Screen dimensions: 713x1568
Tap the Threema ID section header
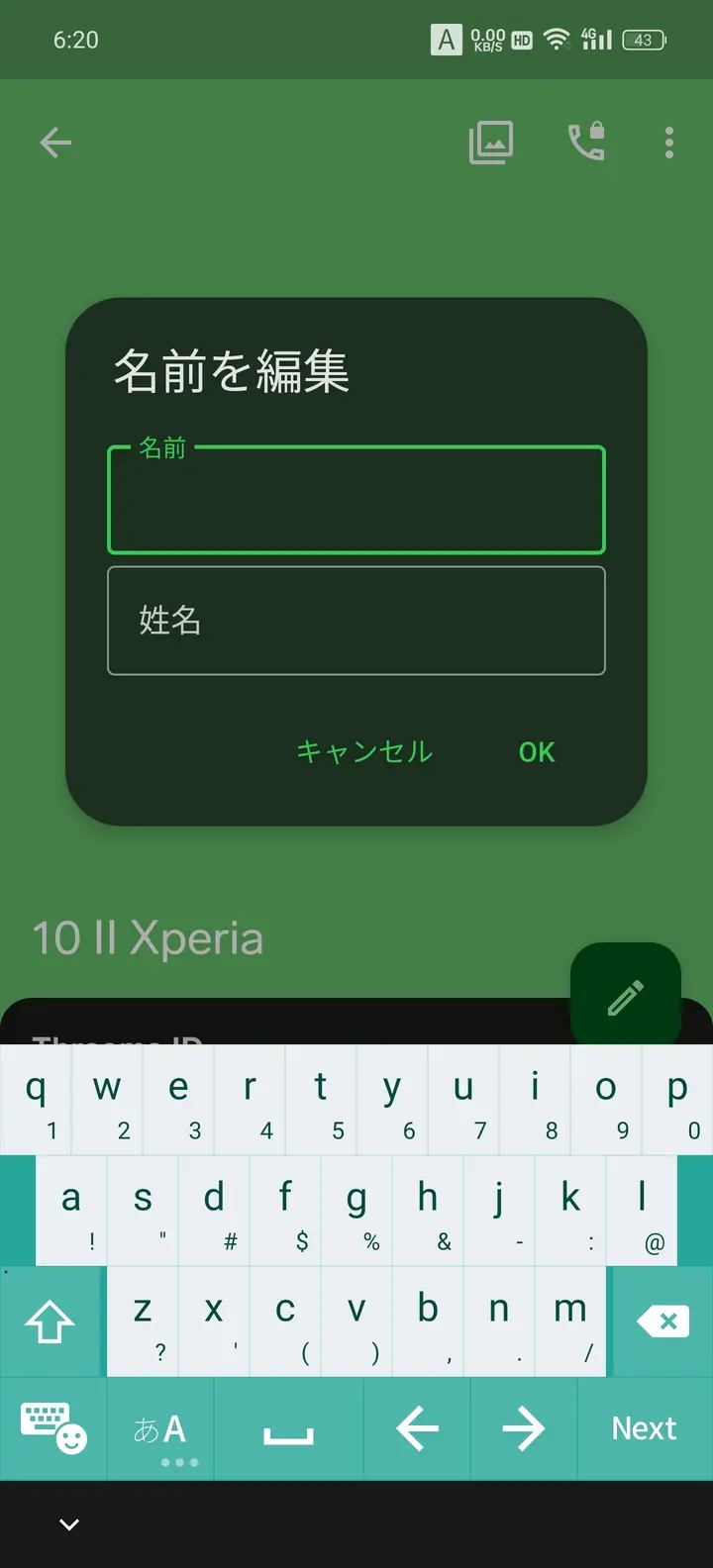tap(119, 1044)
